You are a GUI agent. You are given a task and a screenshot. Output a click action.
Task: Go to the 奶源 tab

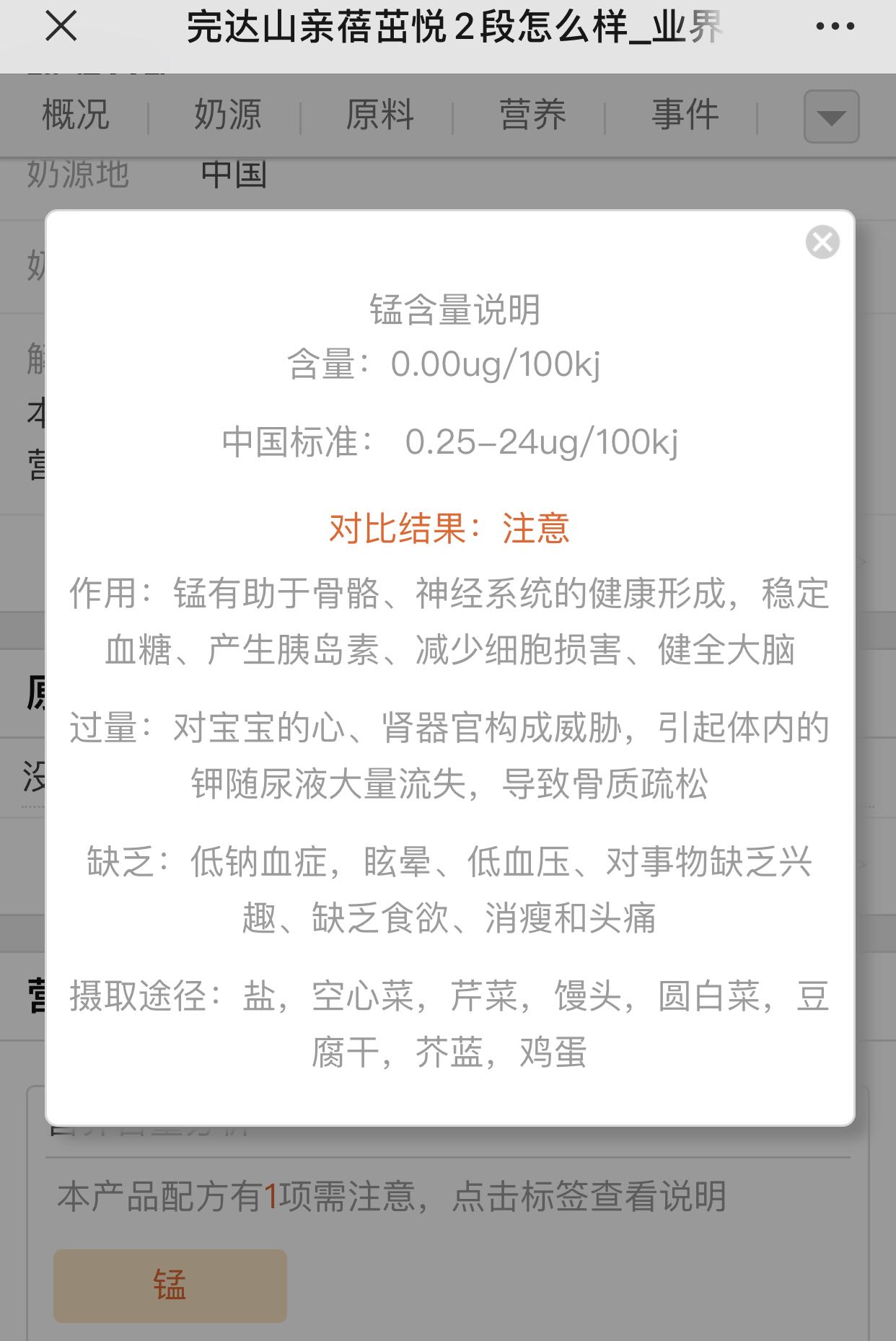click(227, 115)
